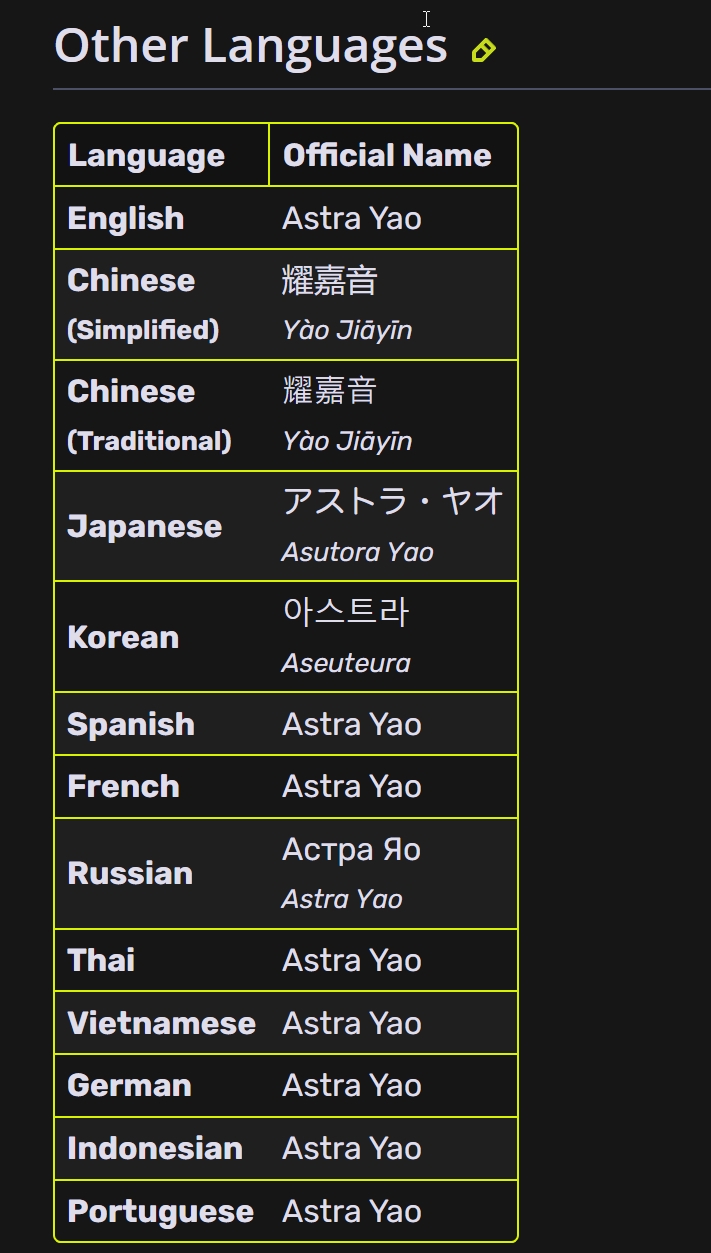Edit the Other Languages section
The image size is (711, 1253).
click(x=484, y=50)
